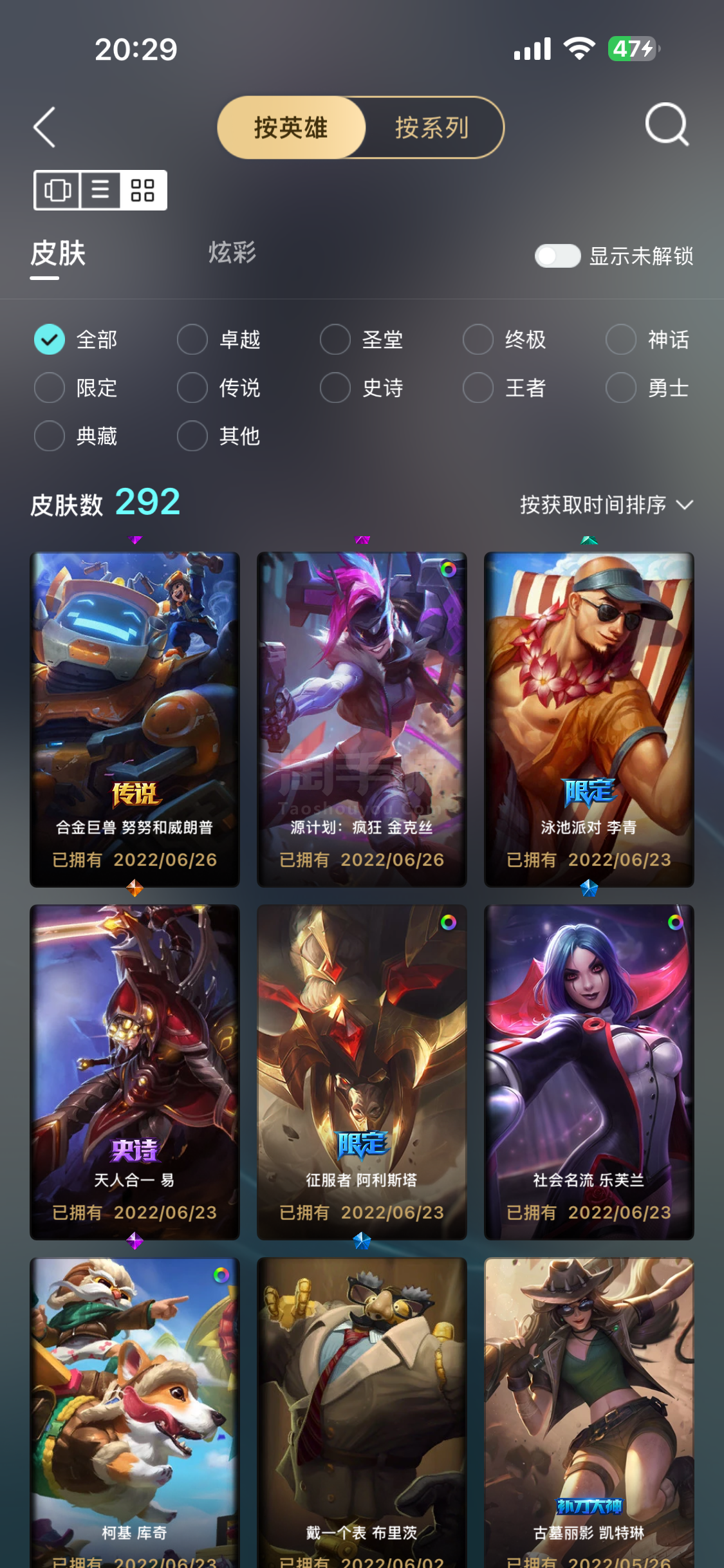Select the 全部 filter option
The image size is (724, 1568).
pyautogui.click(x=76, y=339)
